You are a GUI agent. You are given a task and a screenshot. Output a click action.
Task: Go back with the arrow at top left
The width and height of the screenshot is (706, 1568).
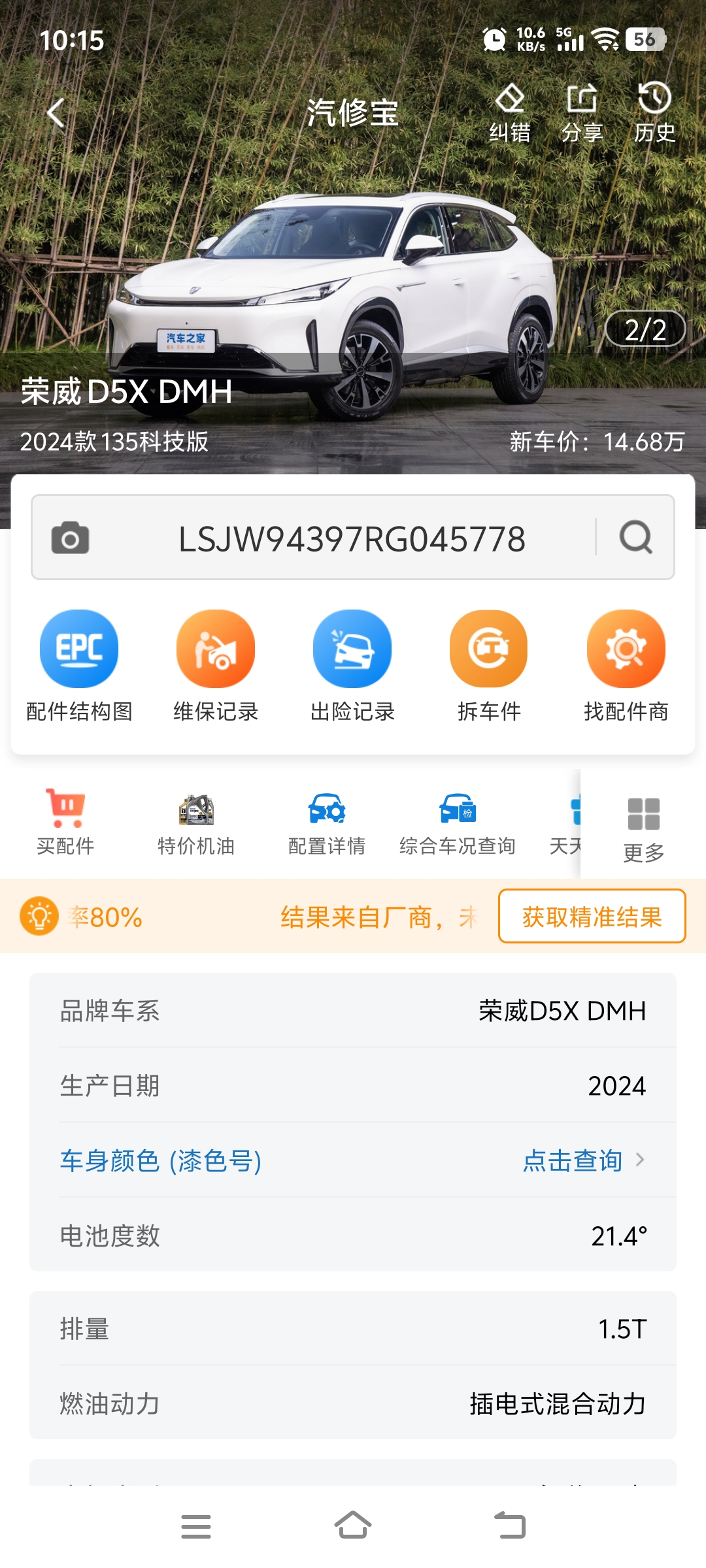click(x=58, y=112)
